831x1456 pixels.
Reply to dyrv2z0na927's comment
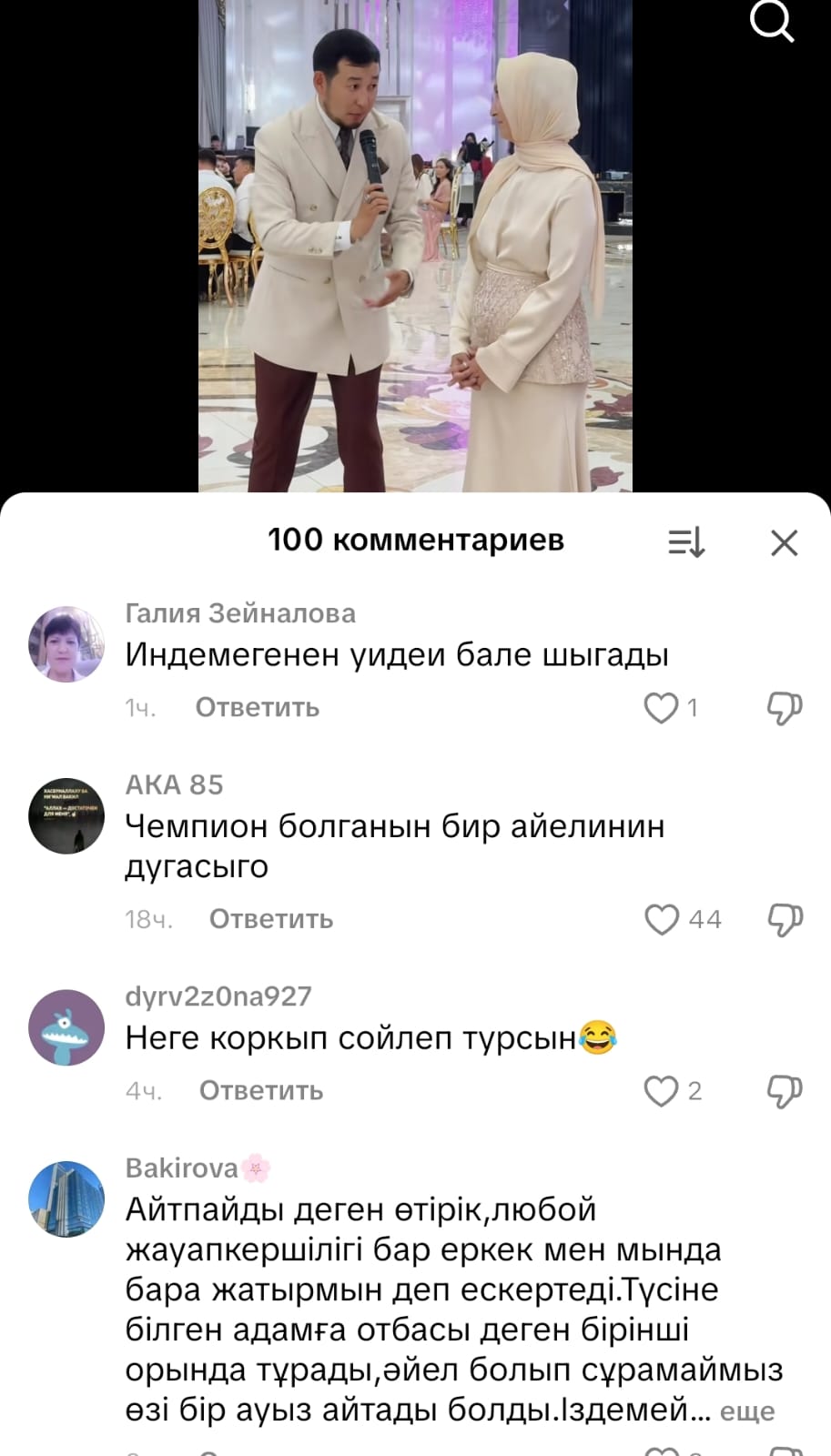(260, 1090)
